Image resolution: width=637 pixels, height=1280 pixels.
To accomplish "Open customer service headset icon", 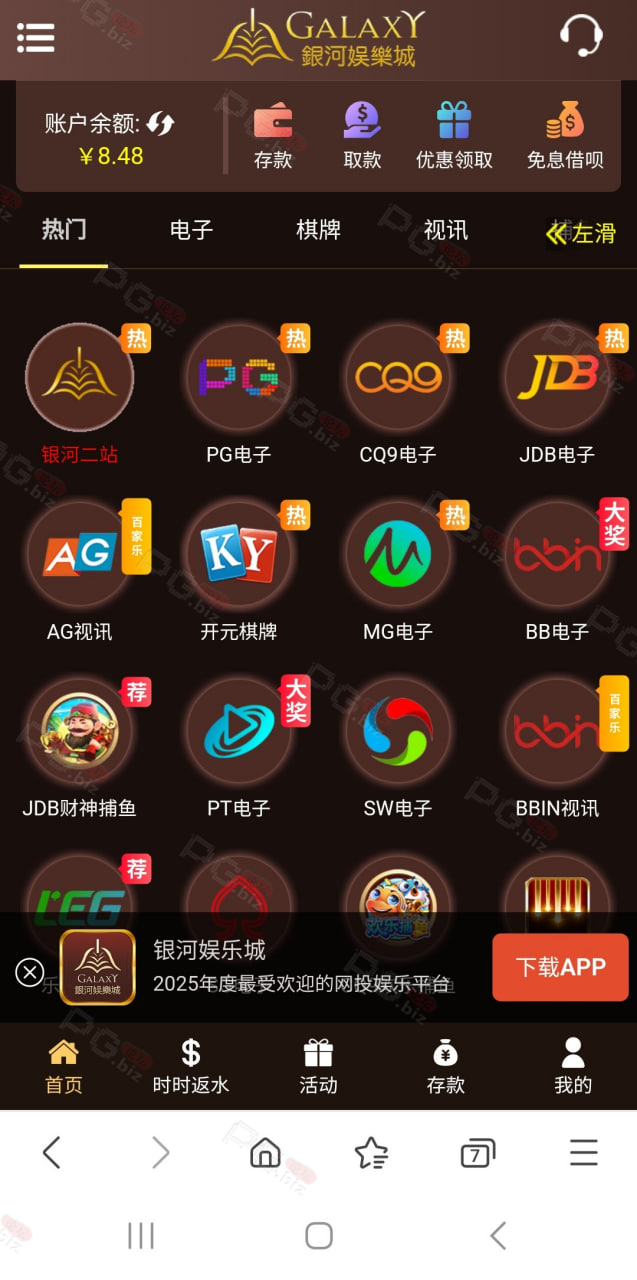I will tap(581, 38).
